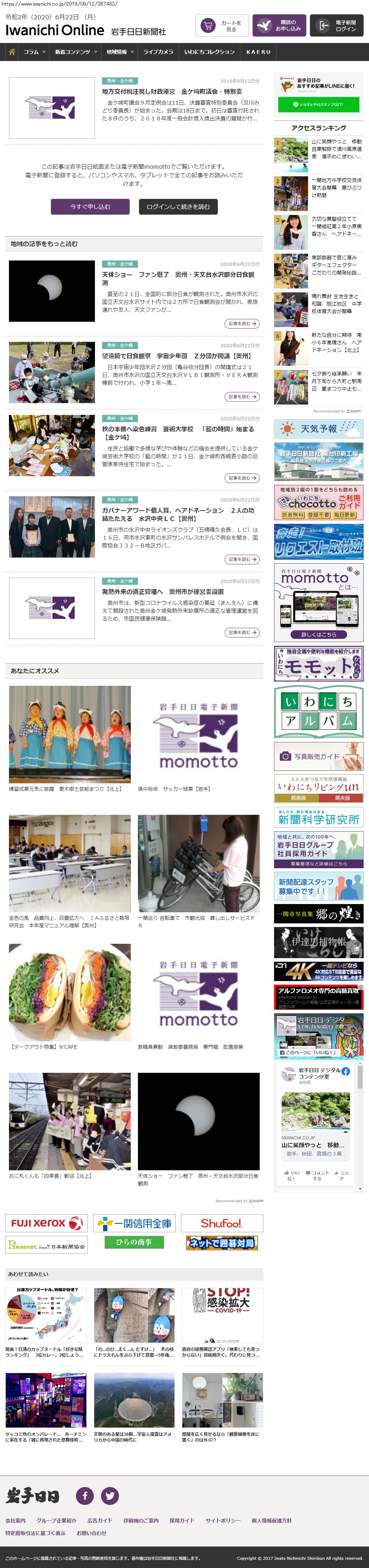Open 購読のお申し込み subscription button

[279, 25]
